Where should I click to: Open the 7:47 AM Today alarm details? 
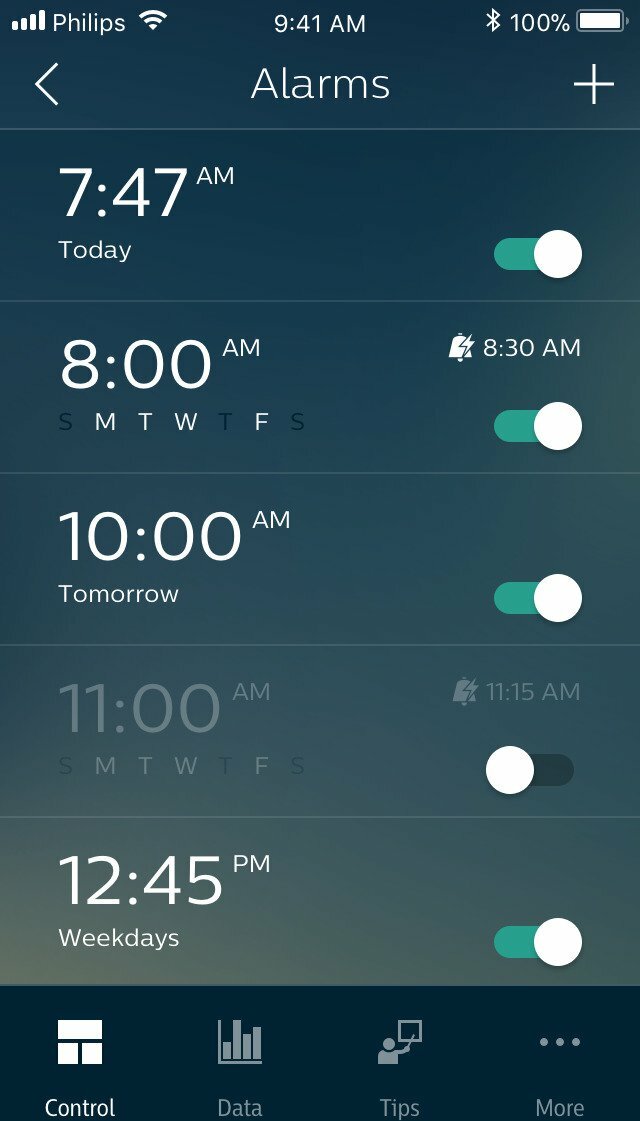point(200,210)
